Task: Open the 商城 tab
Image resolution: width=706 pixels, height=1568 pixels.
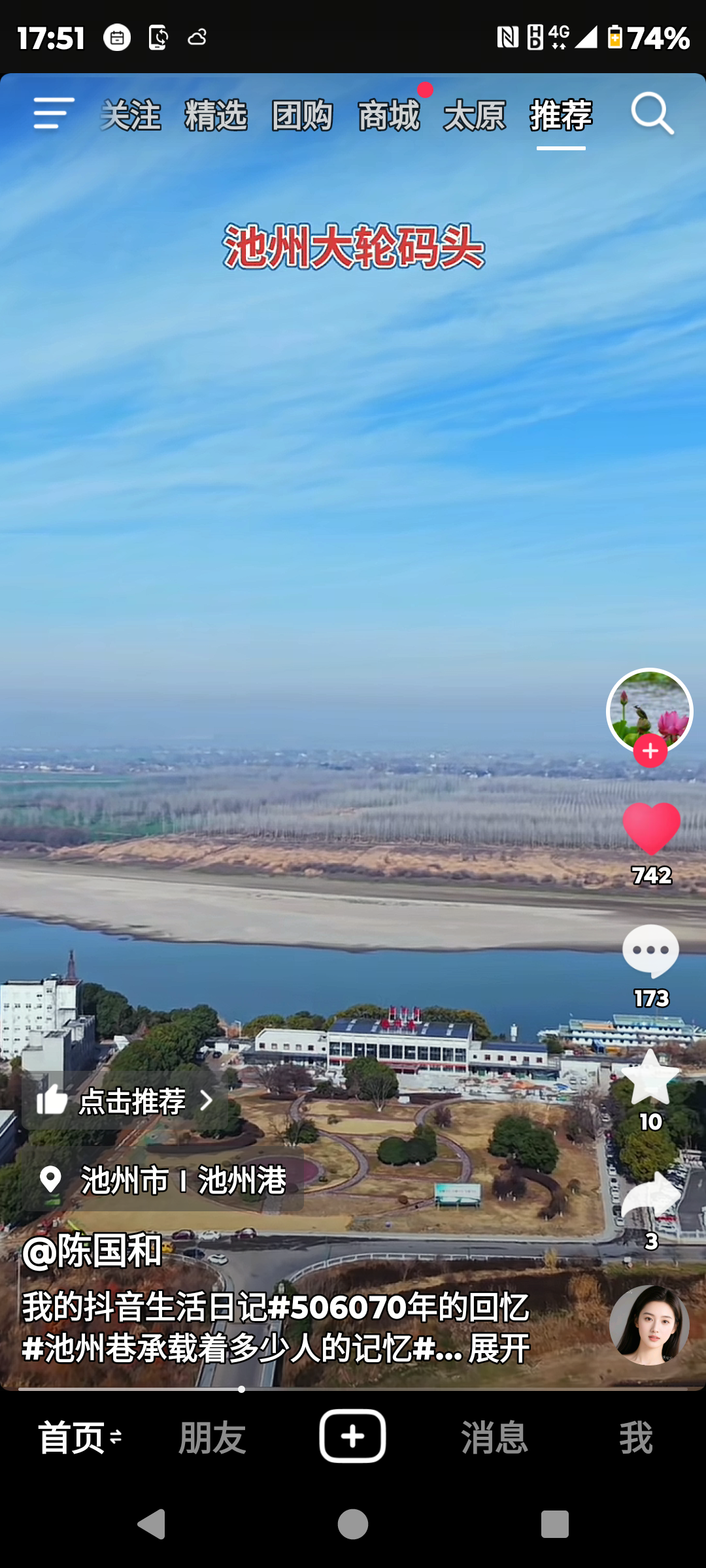Action: (388, 116)
